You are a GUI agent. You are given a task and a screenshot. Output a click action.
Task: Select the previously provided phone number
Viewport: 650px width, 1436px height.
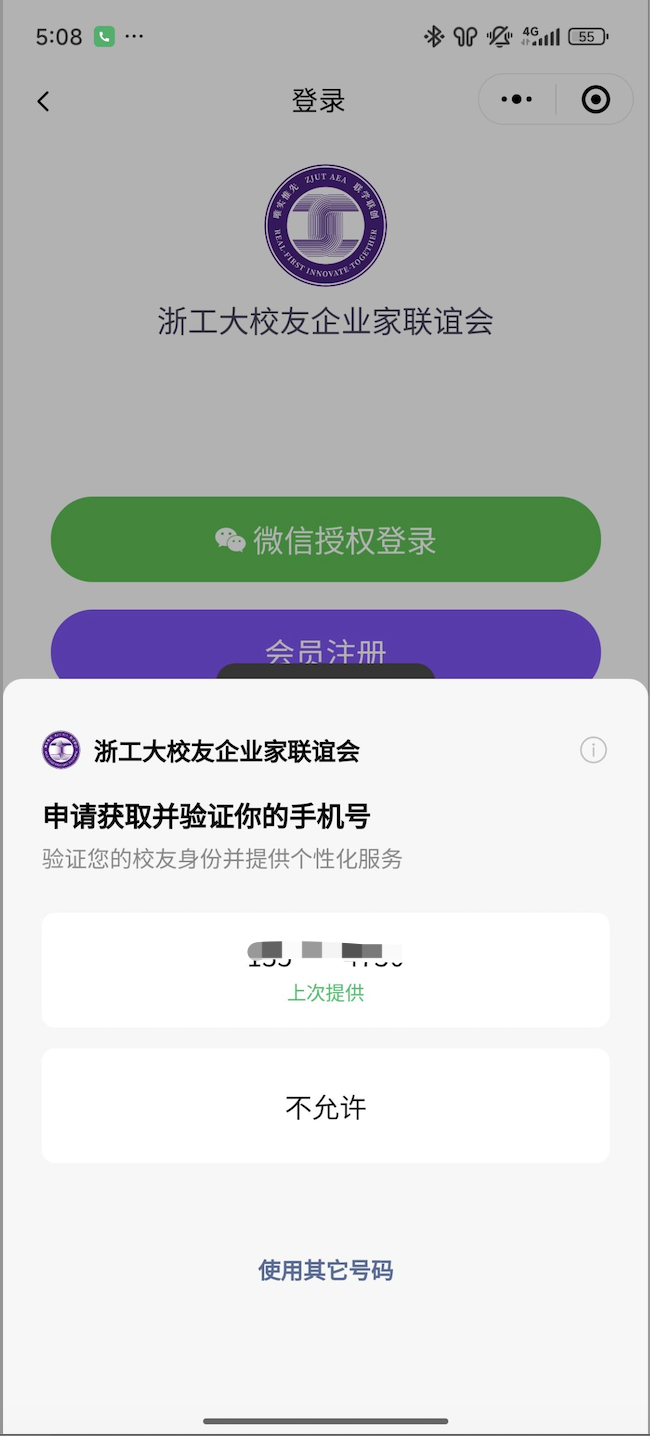(x=325, y=969)
